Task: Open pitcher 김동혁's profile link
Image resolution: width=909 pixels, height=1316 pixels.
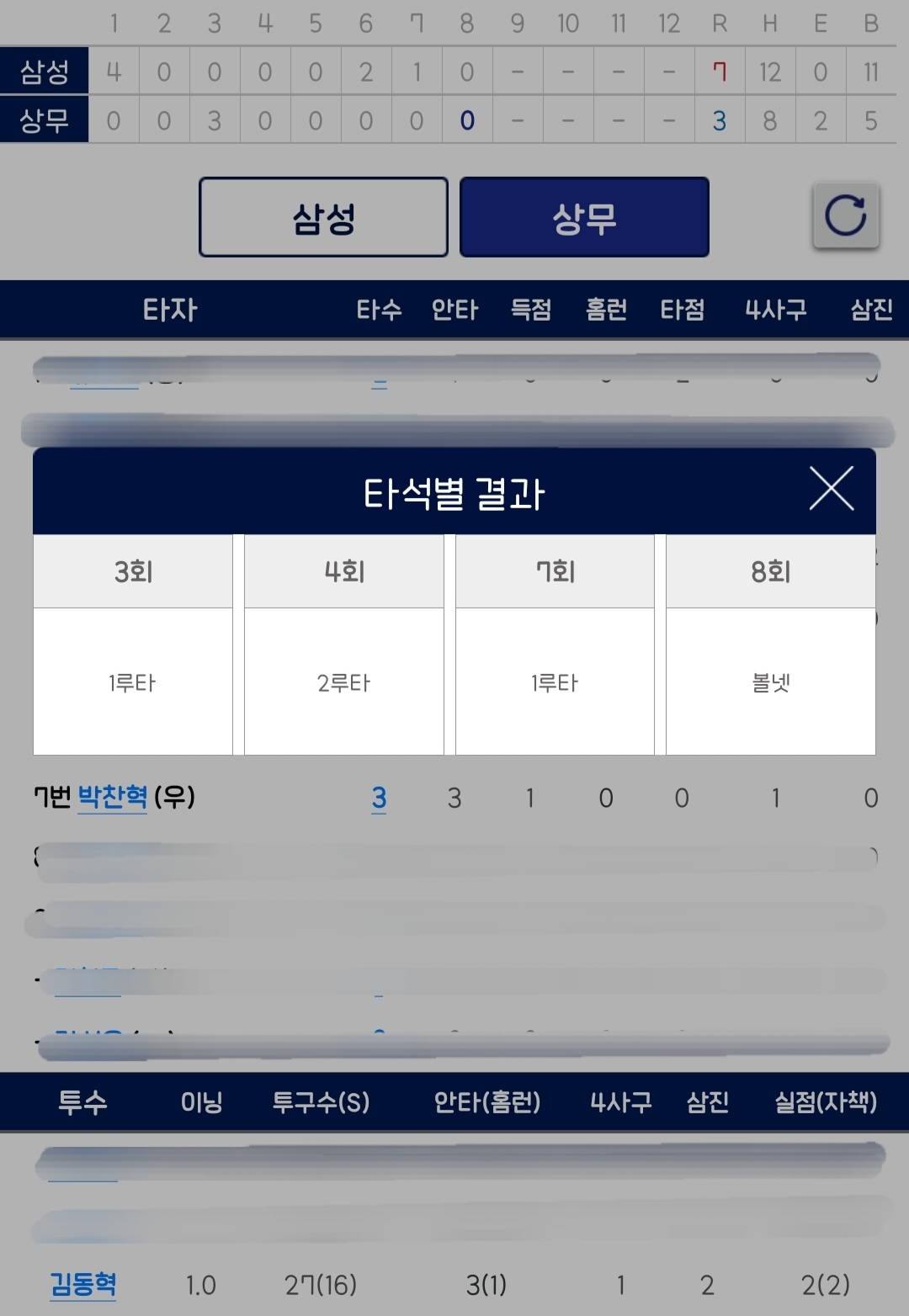Action: (x=82, y=1284)
